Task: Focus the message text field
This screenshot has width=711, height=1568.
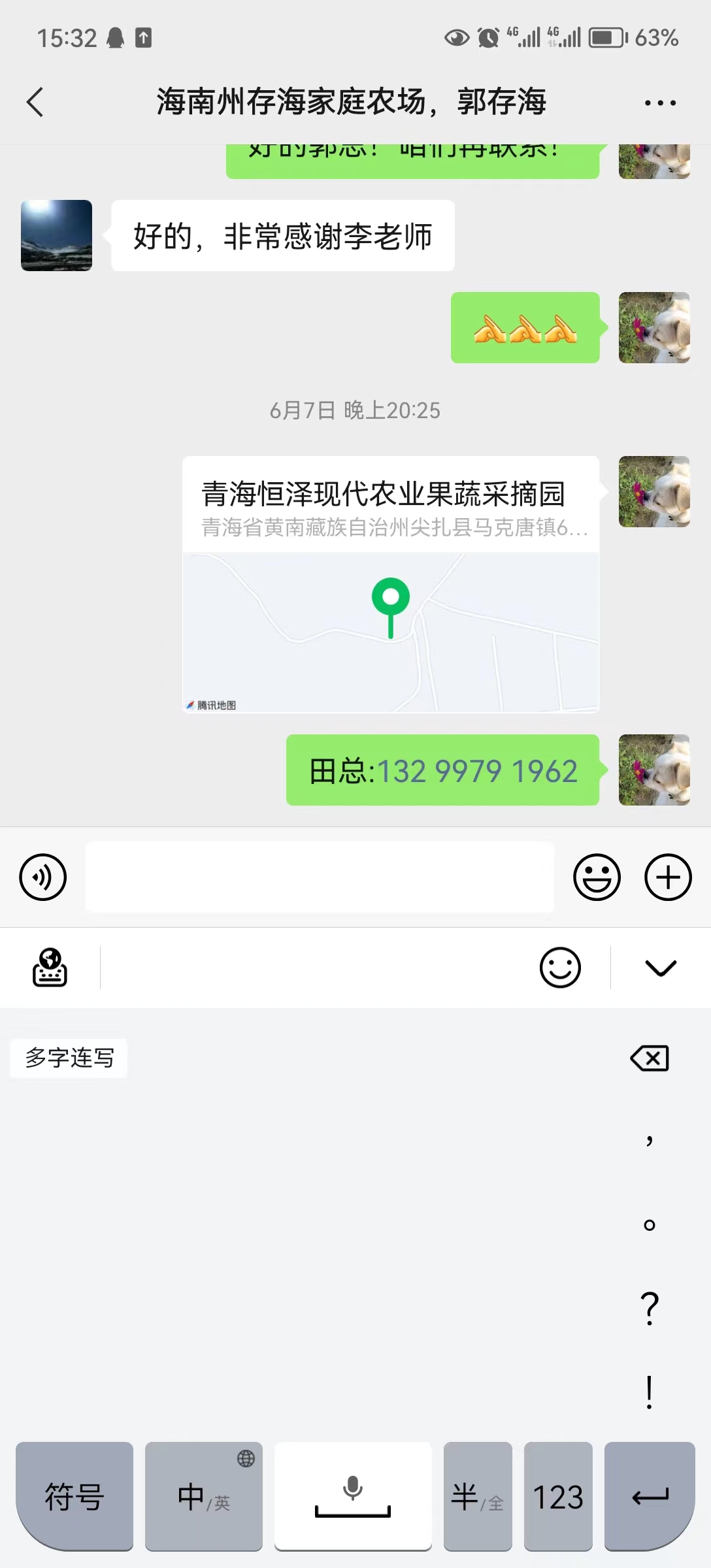Action: pos(320,877)
